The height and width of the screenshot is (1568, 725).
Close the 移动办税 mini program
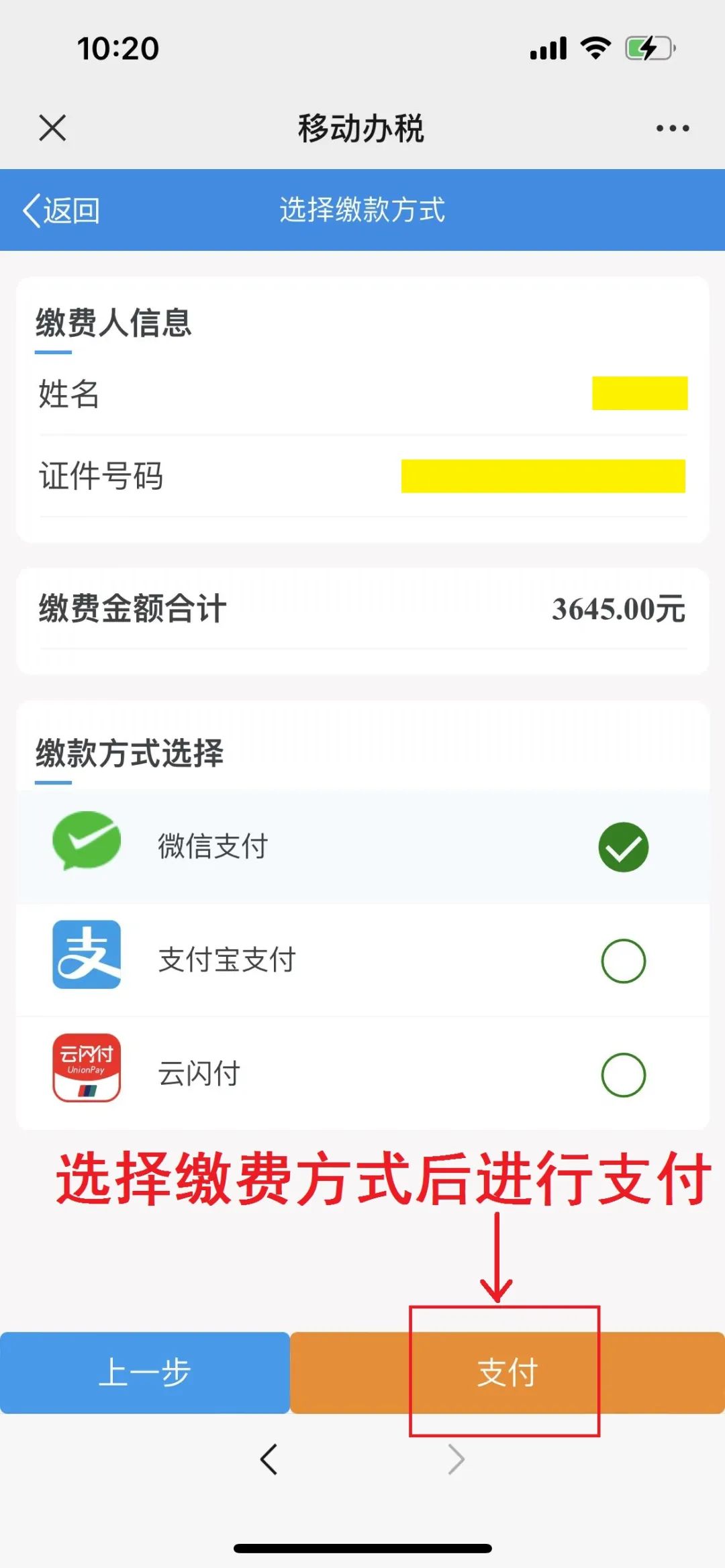tap(52, 127)
